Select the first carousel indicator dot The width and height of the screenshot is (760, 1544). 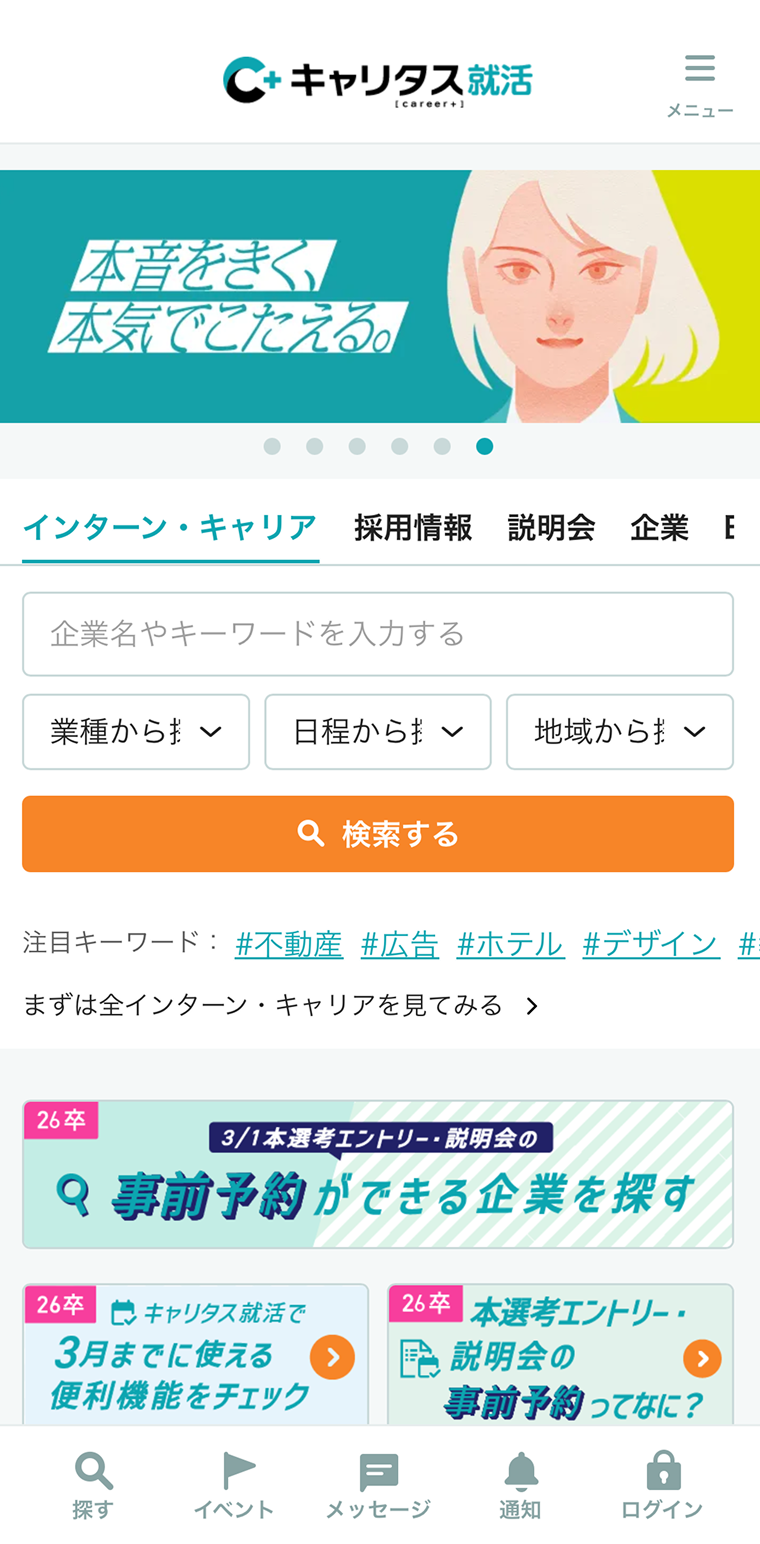coord(272,447)
